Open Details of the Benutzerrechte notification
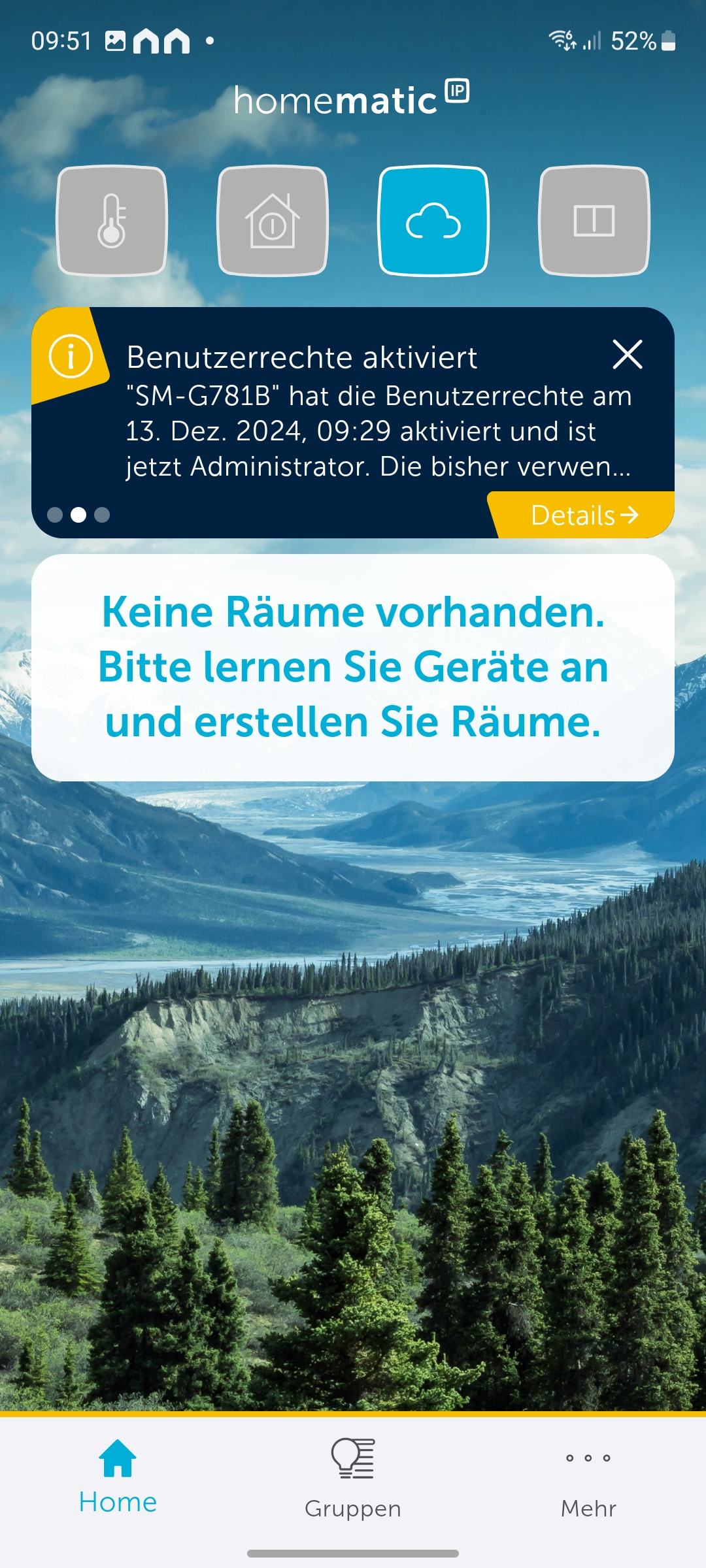706x1568 pixels. [583, 515]
